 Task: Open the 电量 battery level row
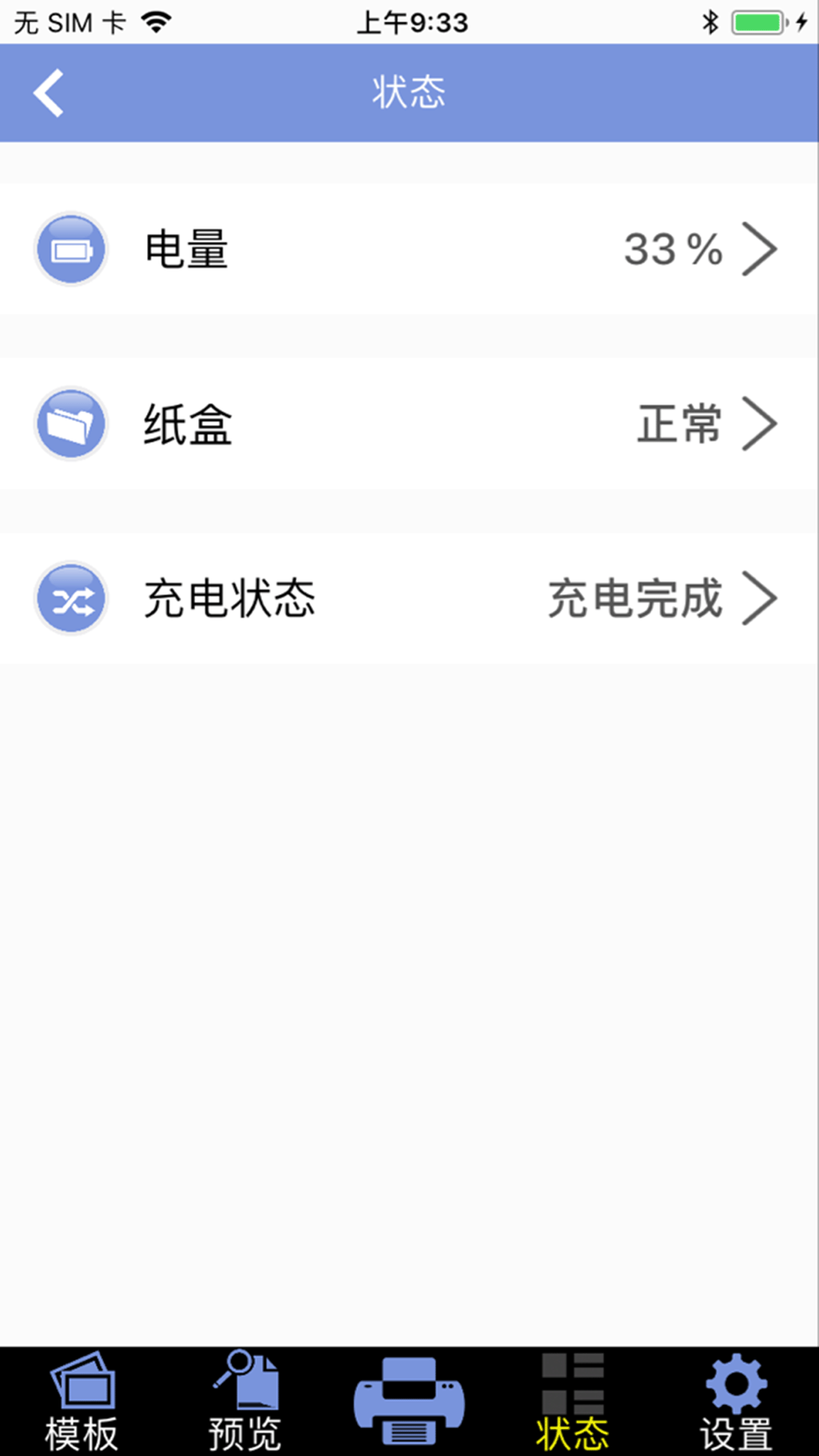click(x=409, y=249)
